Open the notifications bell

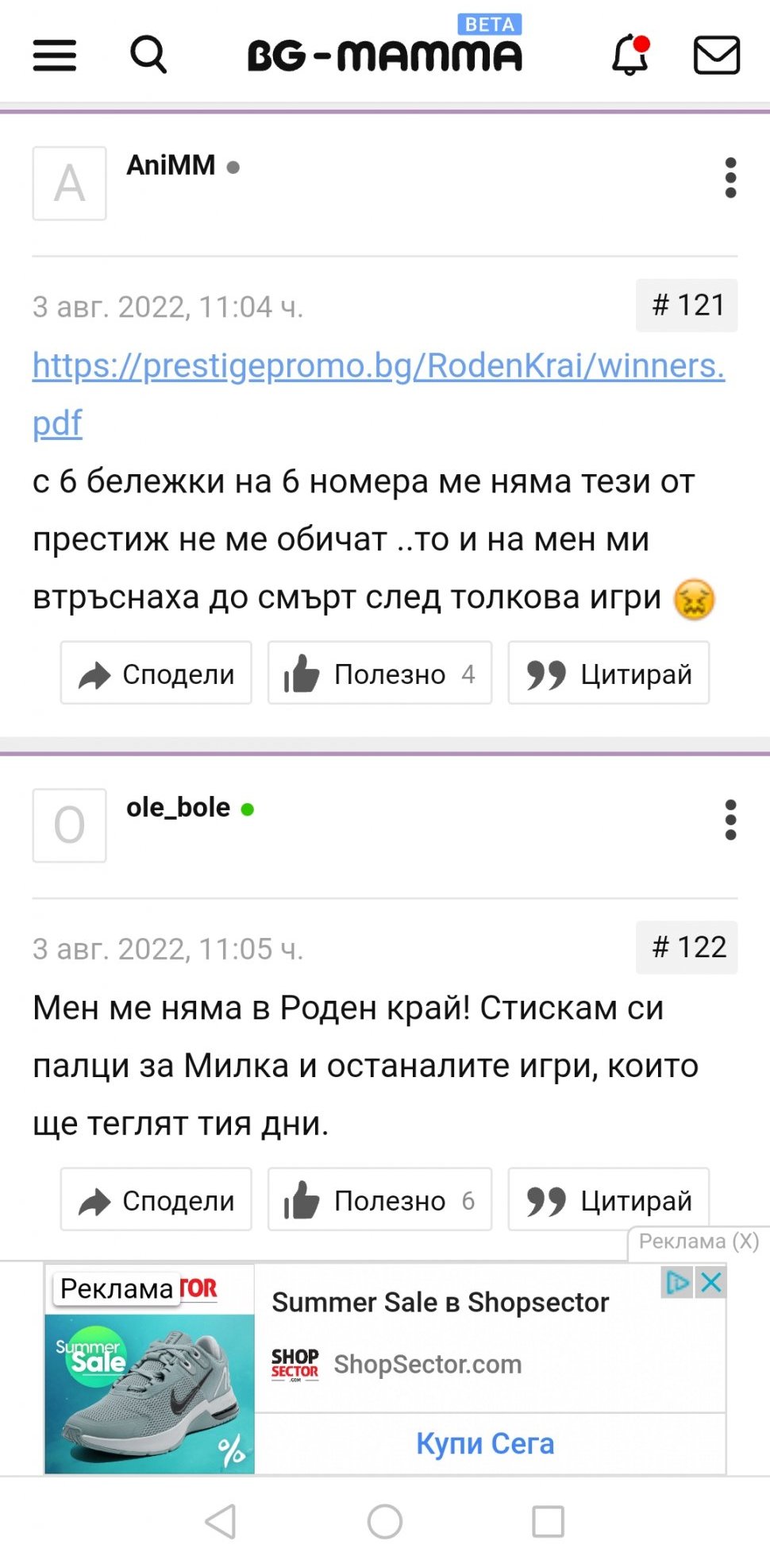tap(630, 56)
